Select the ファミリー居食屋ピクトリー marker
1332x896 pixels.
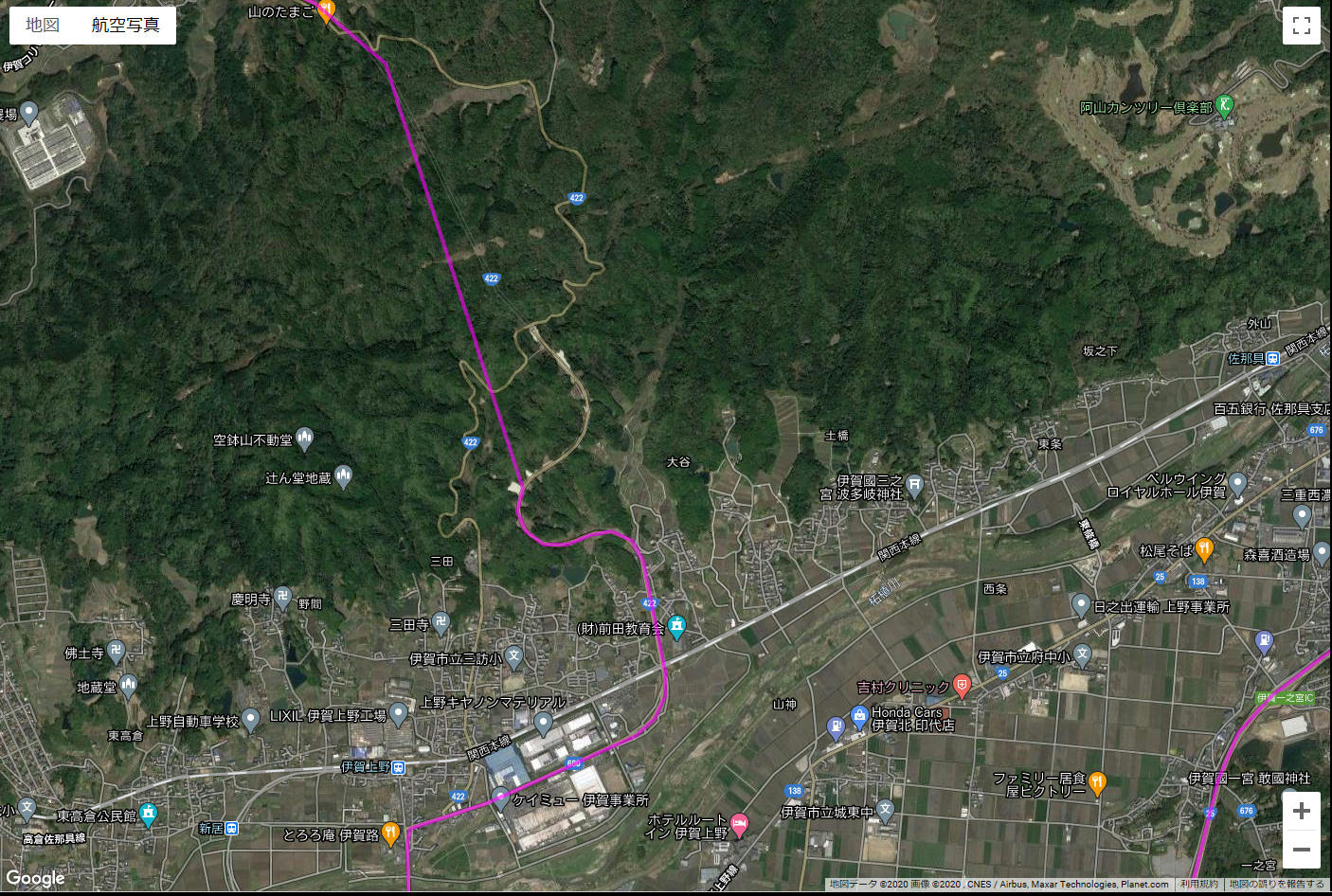[1097, 782]
